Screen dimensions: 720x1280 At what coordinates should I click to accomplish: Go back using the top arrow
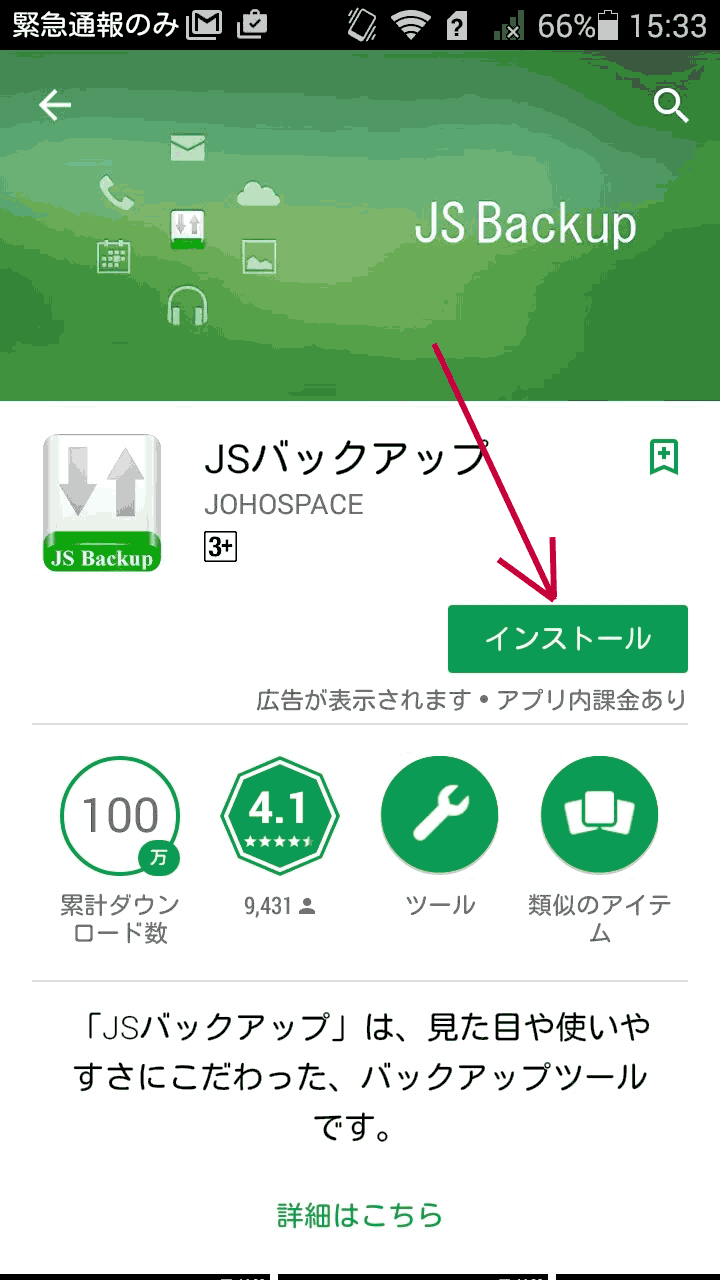point(55,105)
